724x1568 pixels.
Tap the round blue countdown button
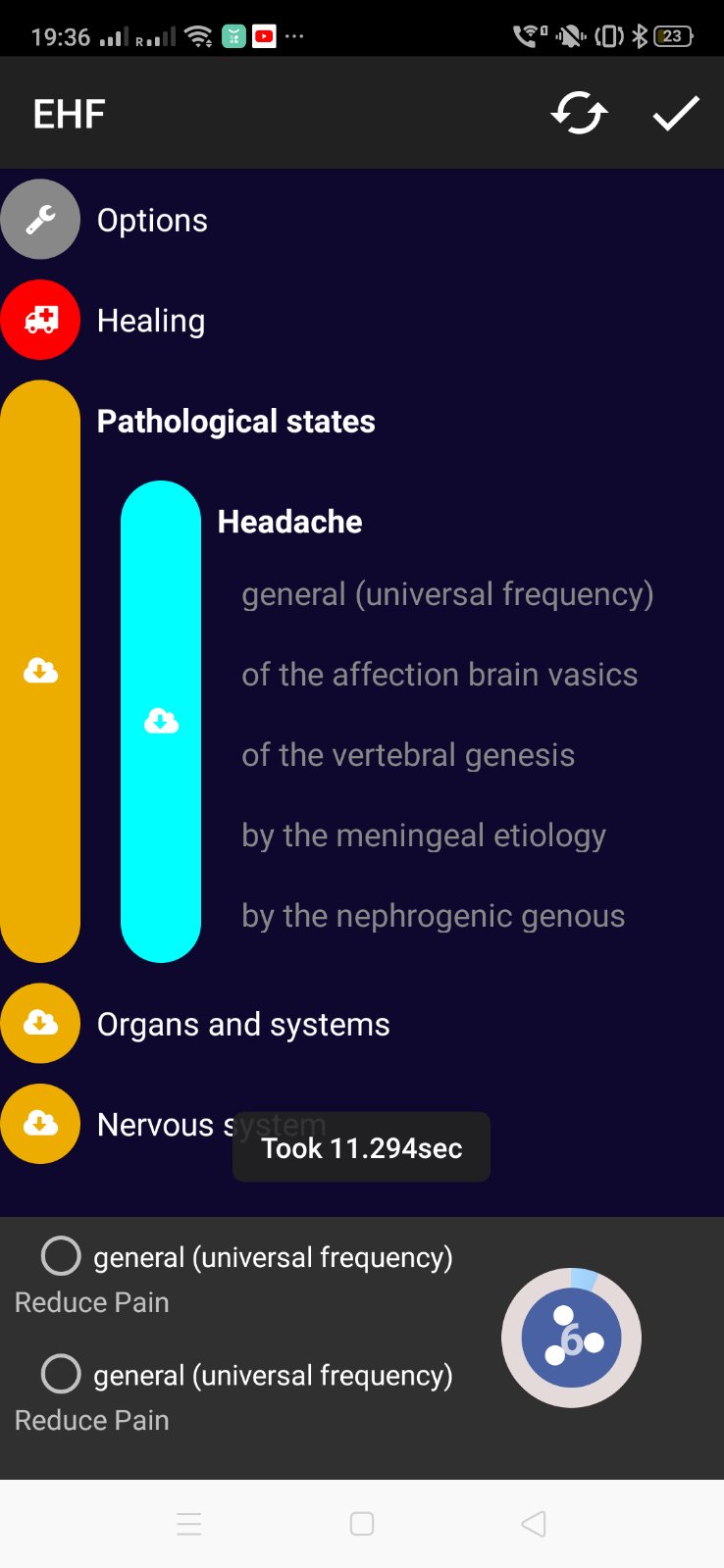571,1338
